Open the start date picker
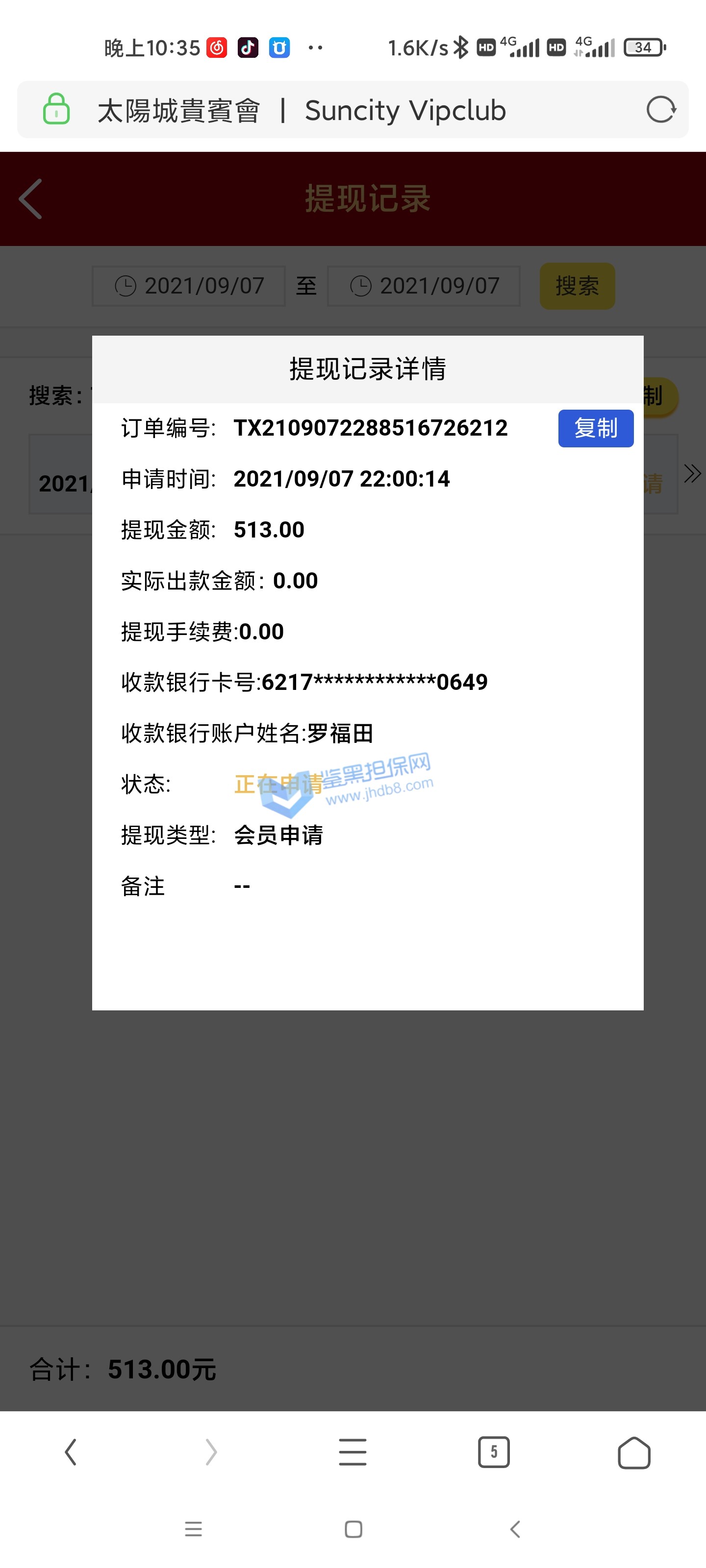This screenshot has height=1568, width=706. [189, 286]
